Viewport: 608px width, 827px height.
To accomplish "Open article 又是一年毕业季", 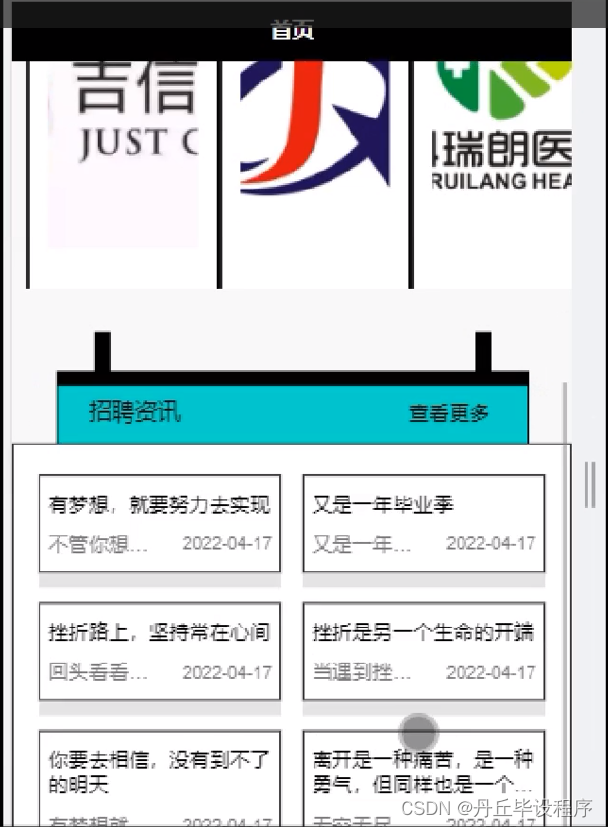I will coord(424,523).
